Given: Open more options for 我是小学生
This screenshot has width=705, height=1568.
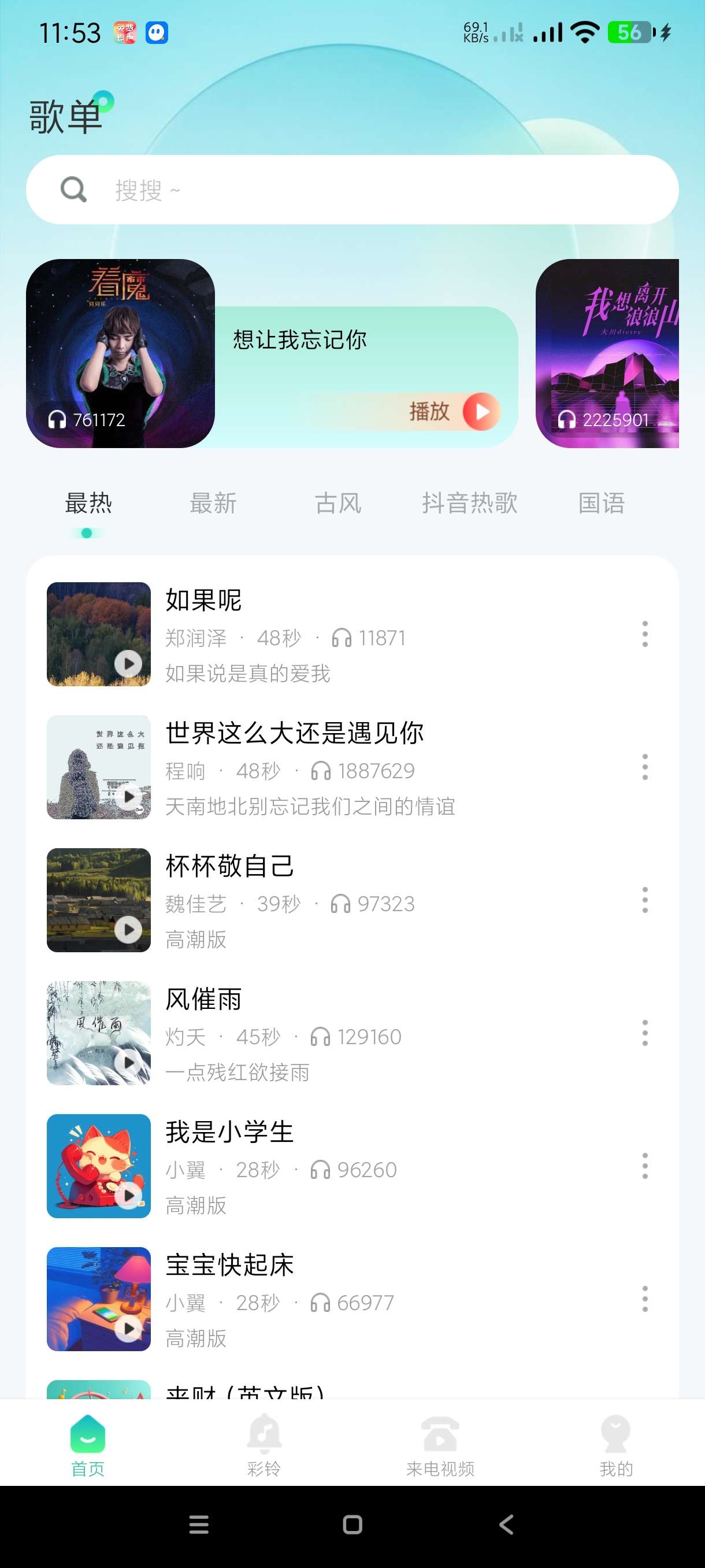Looking at the screenshot, I should tap(645, 1166).
